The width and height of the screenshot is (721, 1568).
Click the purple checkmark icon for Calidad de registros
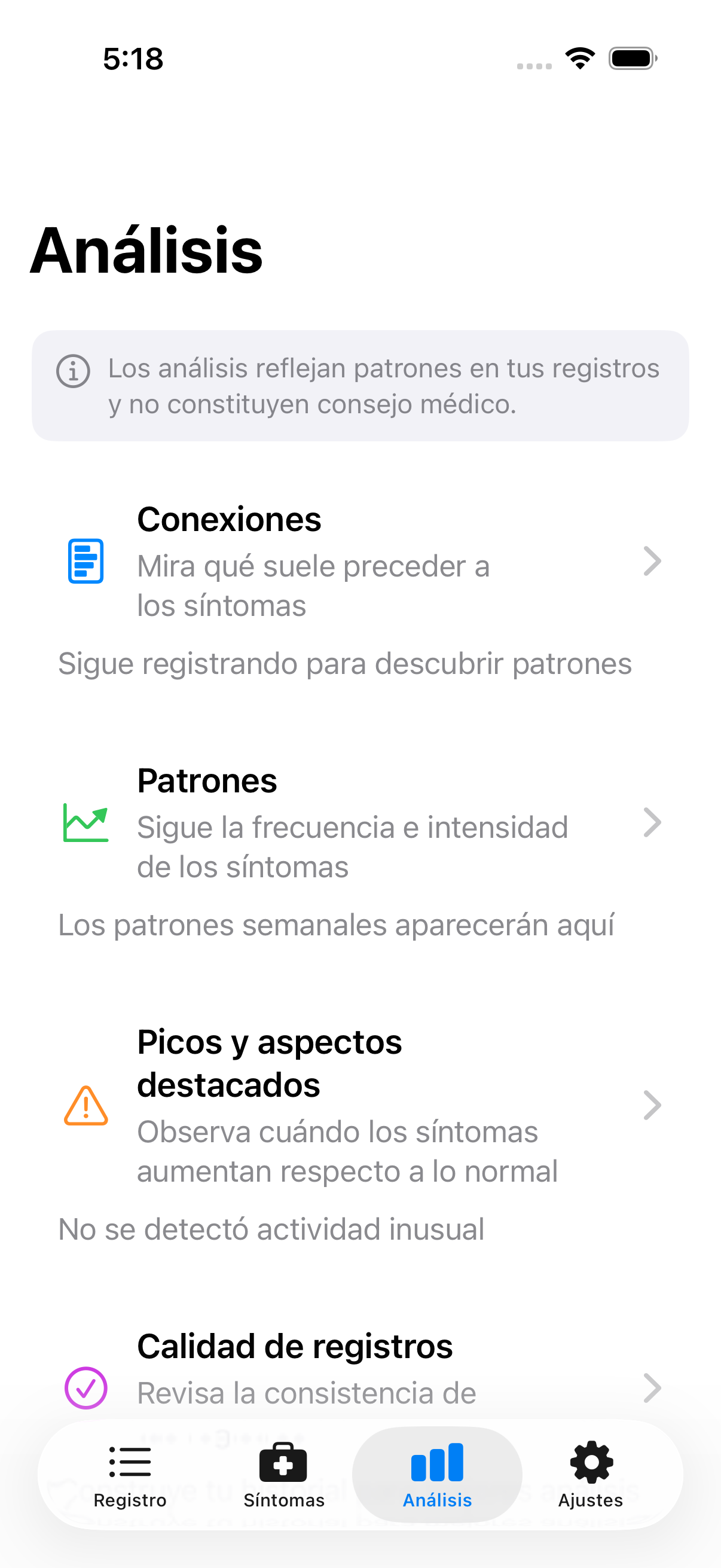[85, 1389]
